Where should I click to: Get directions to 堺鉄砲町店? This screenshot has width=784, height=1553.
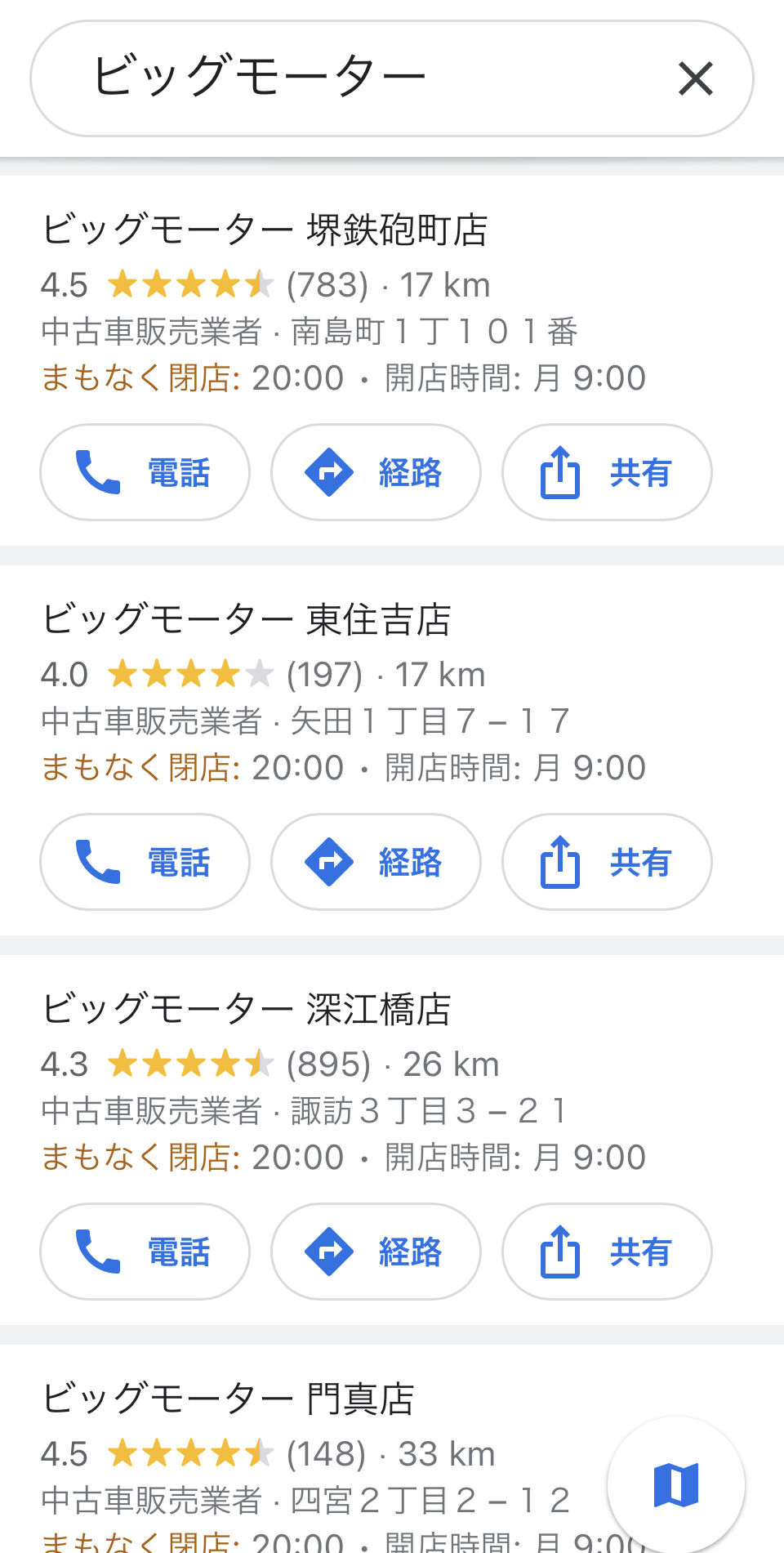(376, 472)
